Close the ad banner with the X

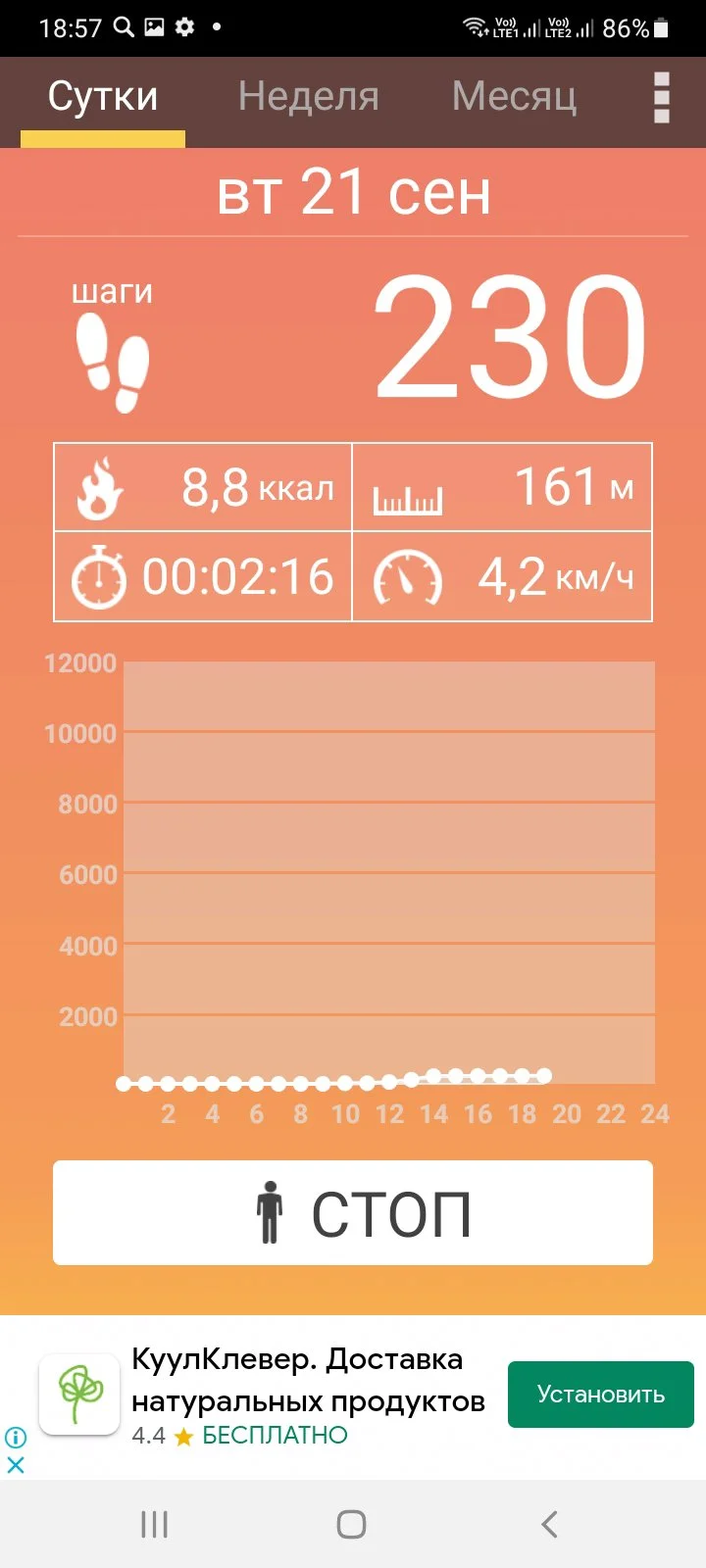coord(16,1465)
